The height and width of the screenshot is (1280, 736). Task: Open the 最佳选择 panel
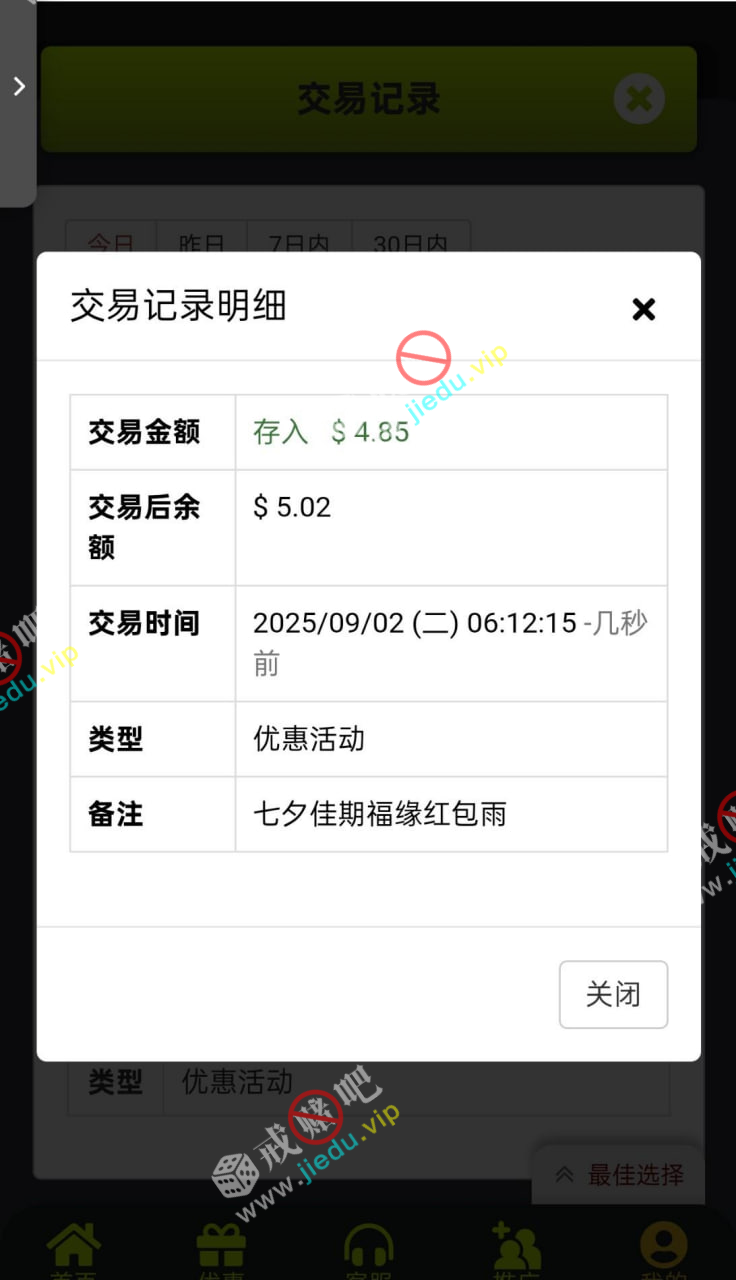click(x=620, y=1175)
